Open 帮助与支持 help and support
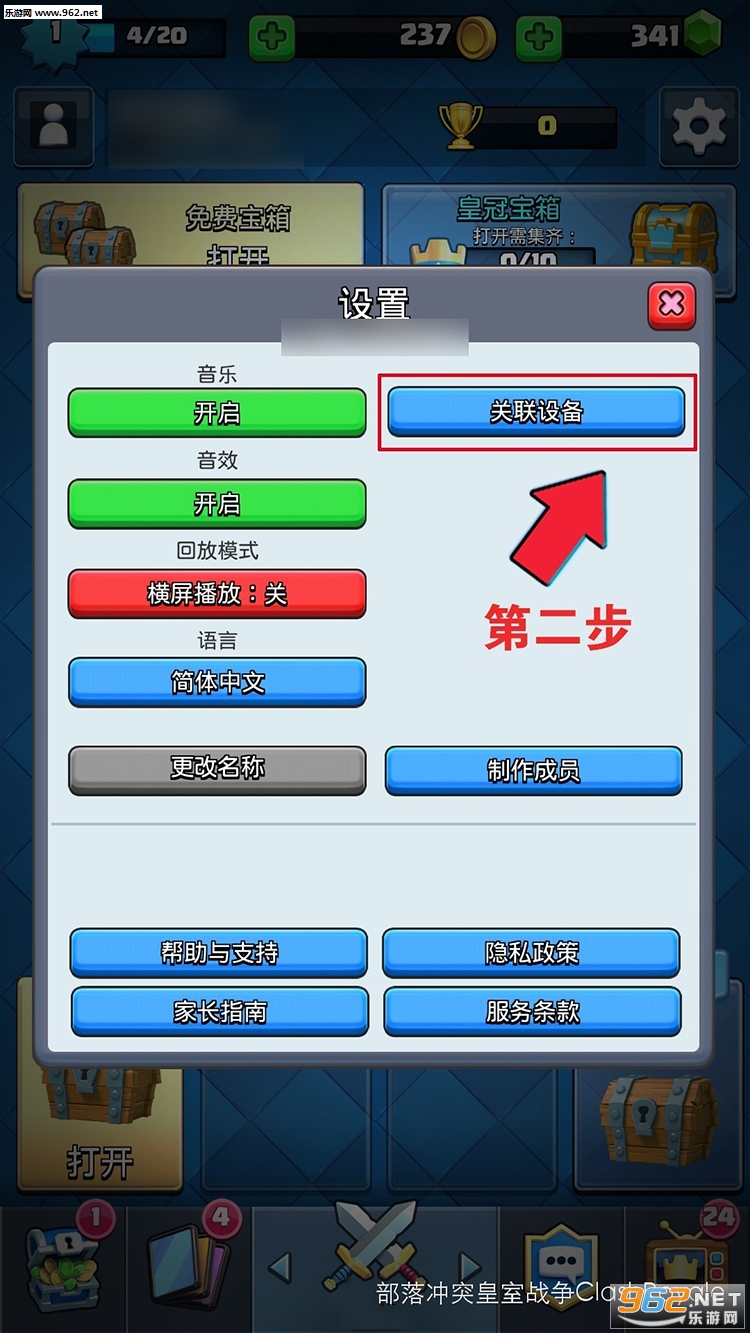750x1334 pixels. [x=218, y=952]
